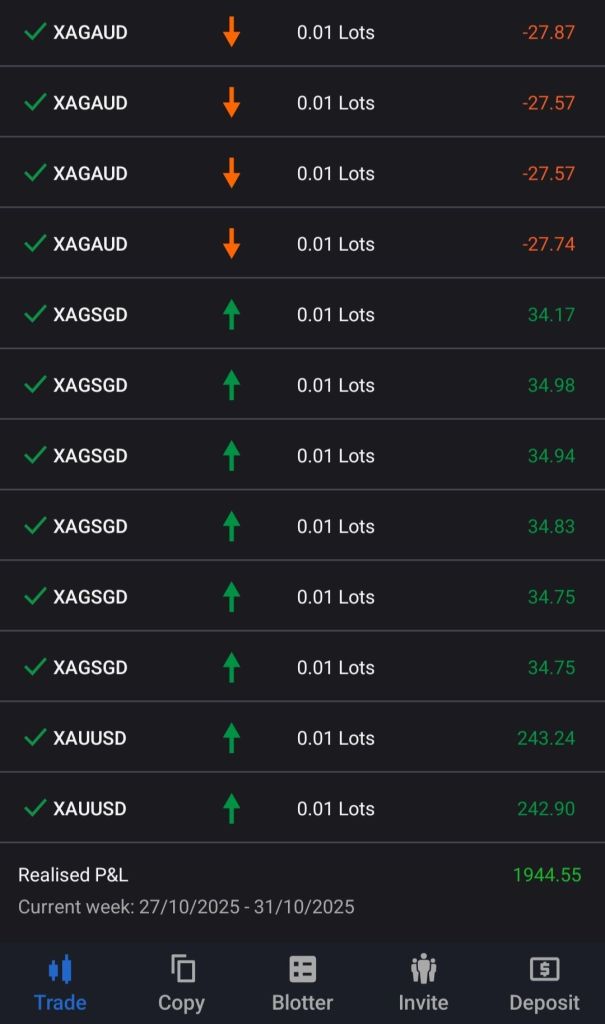The height and width of the screenshot is (1024, 605).
Task: Open the XAGAUD trade with -27.87 loss
Action: coord(302,32)
